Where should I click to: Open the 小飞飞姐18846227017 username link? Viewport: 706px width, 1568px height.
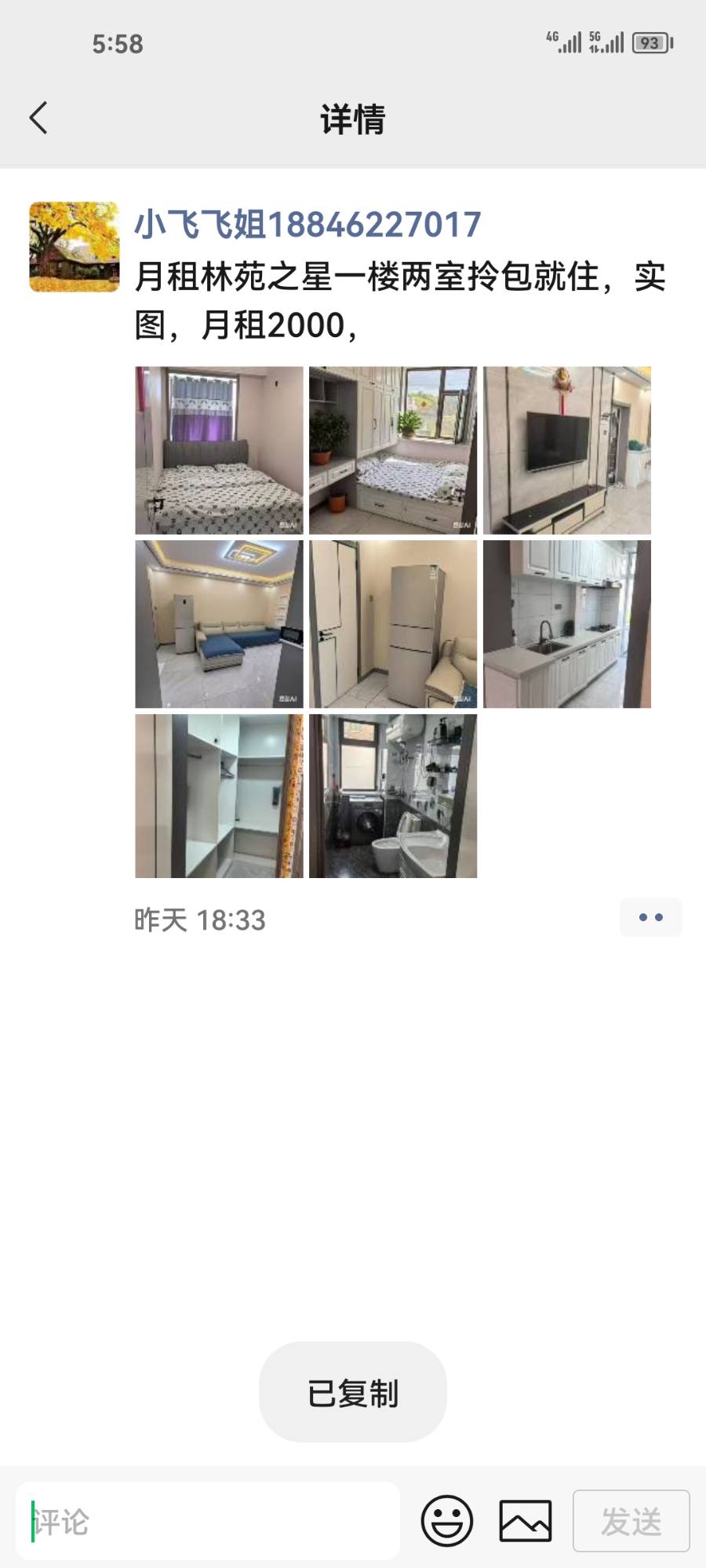tap(308, 225)
